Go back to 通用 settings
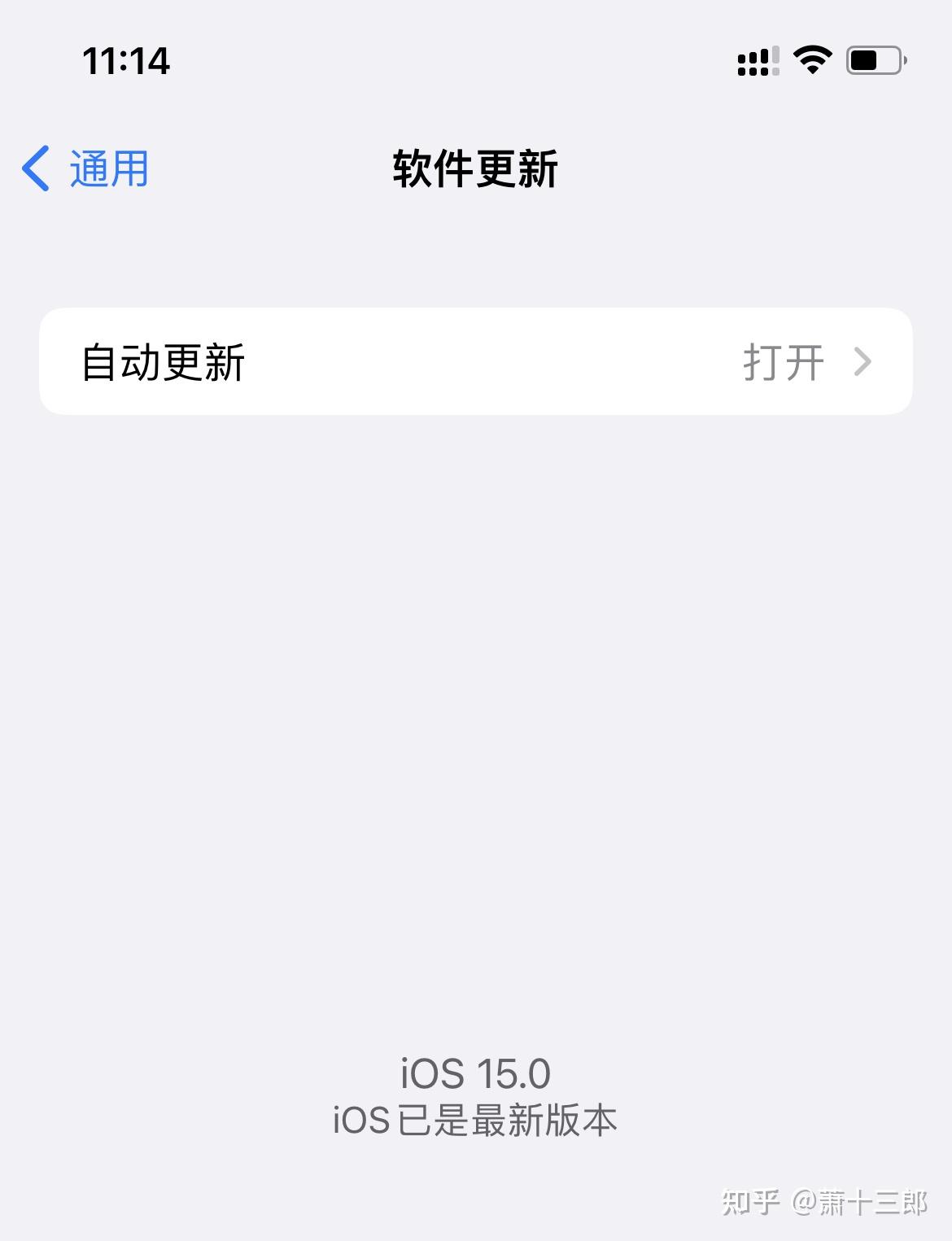The height and width of the screenshot is (1241, 952). (x=85, y=169)
